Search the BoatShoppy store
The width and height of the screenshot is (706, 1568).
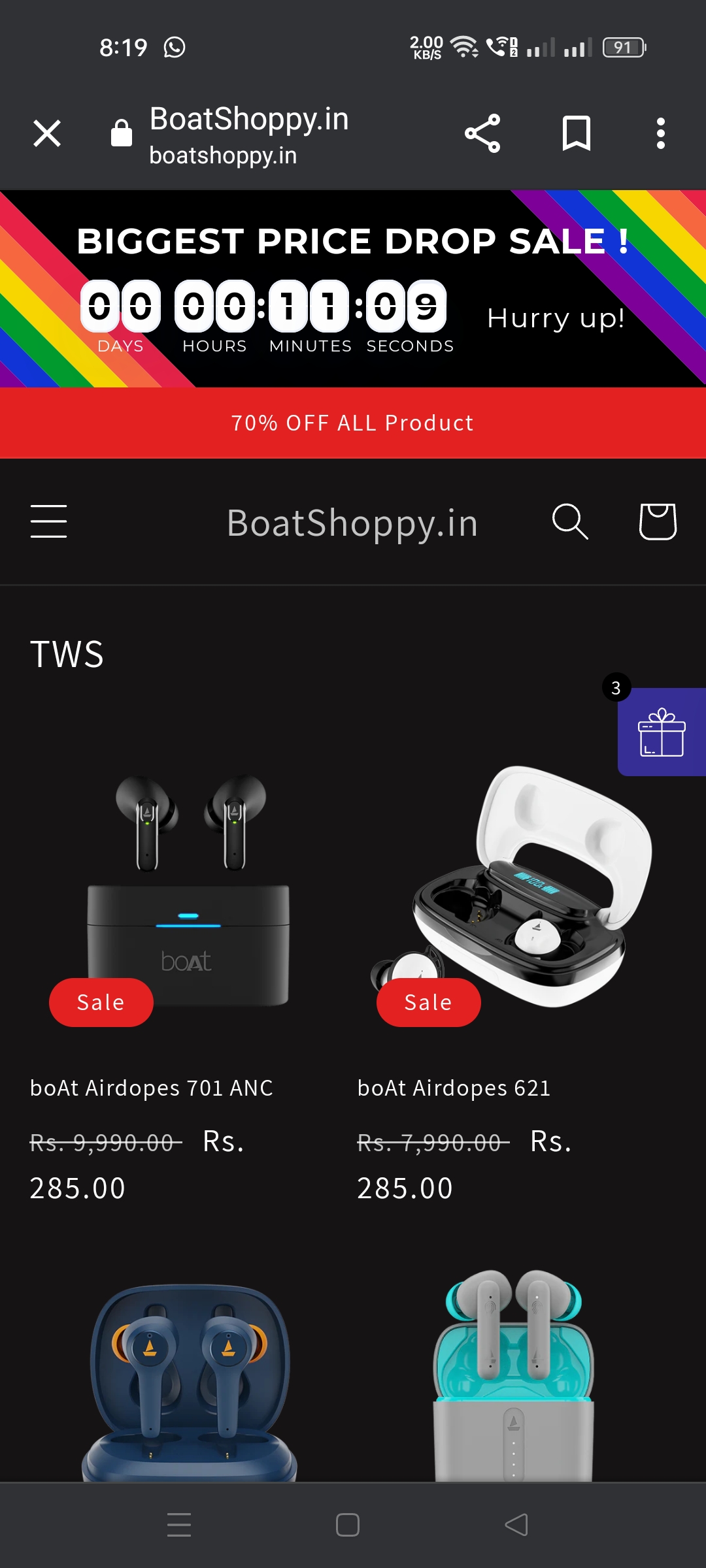coord(570,521)
